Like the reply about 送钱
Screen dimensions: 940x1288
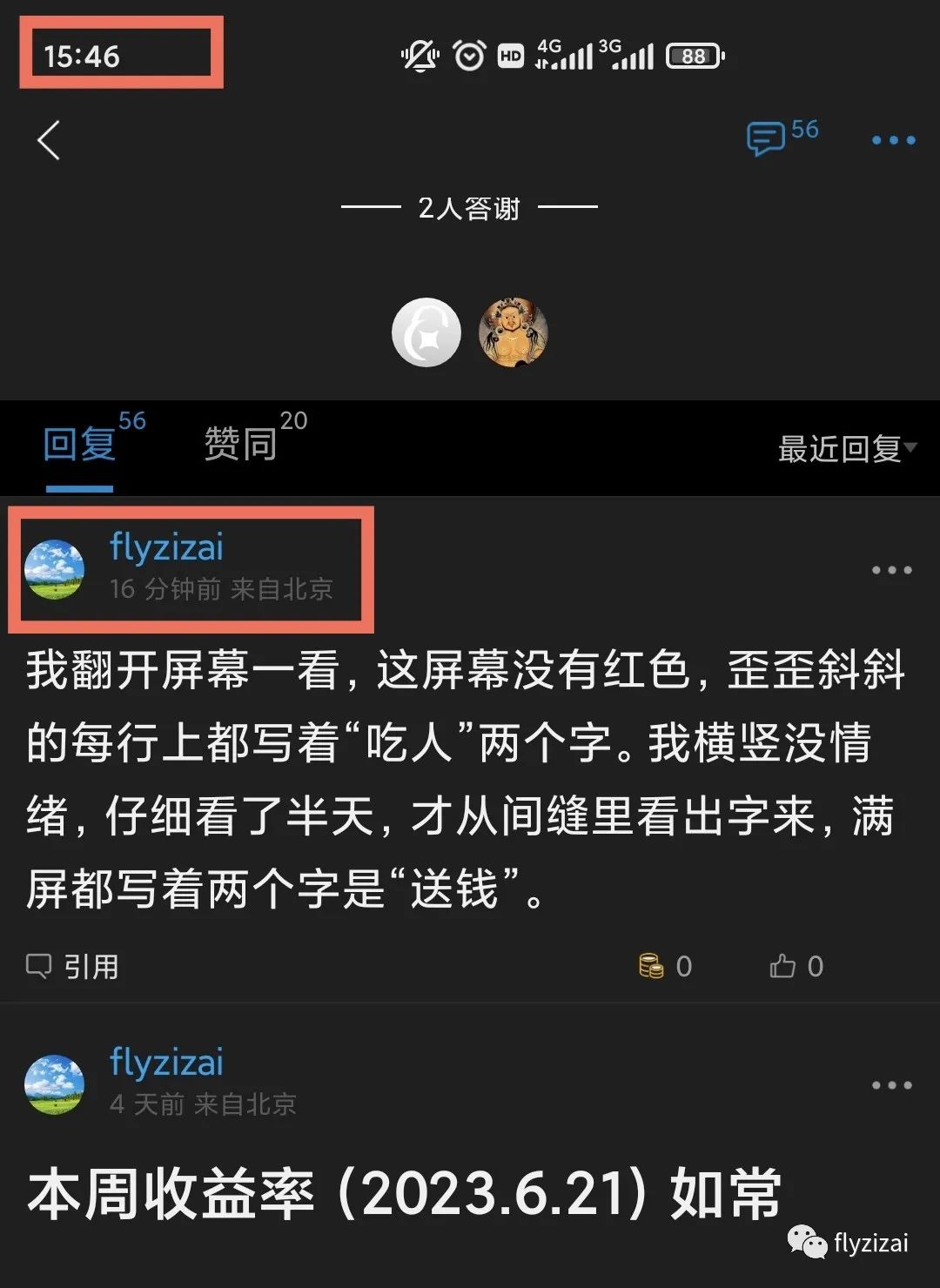point(796,966)
